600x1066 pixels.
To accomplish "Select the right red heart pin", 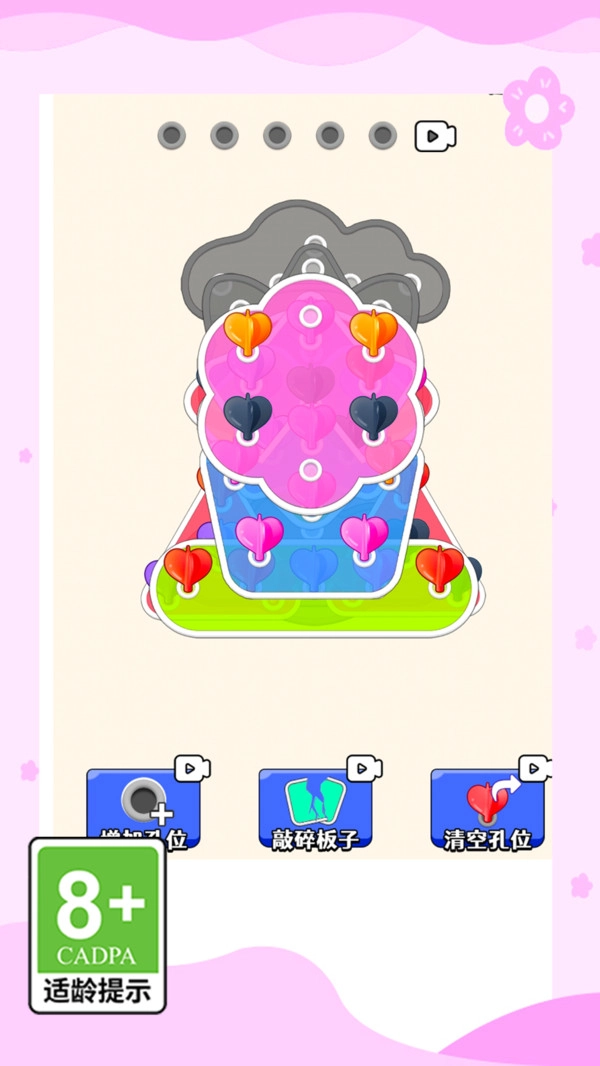I will point(440,567).
